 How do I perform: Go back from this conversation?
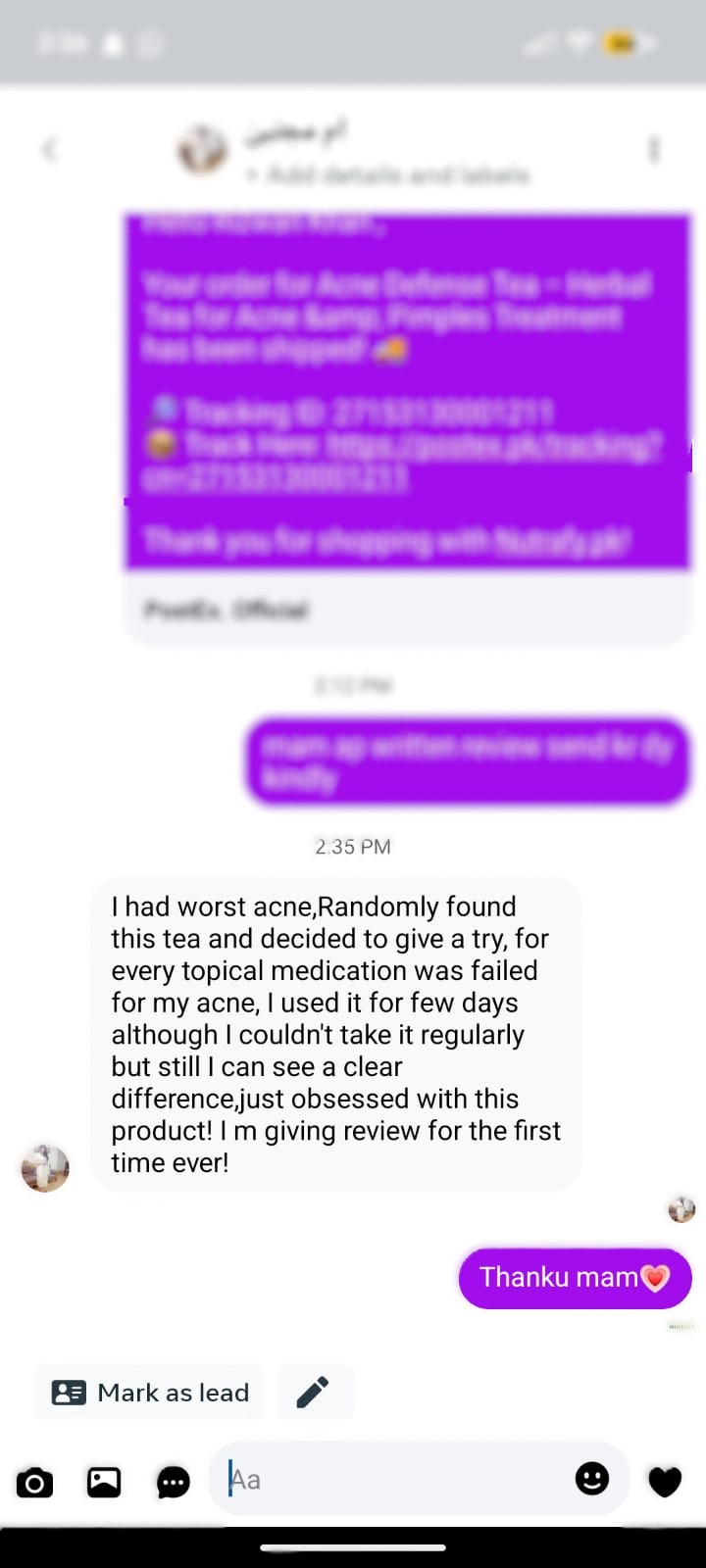[50, 149]
